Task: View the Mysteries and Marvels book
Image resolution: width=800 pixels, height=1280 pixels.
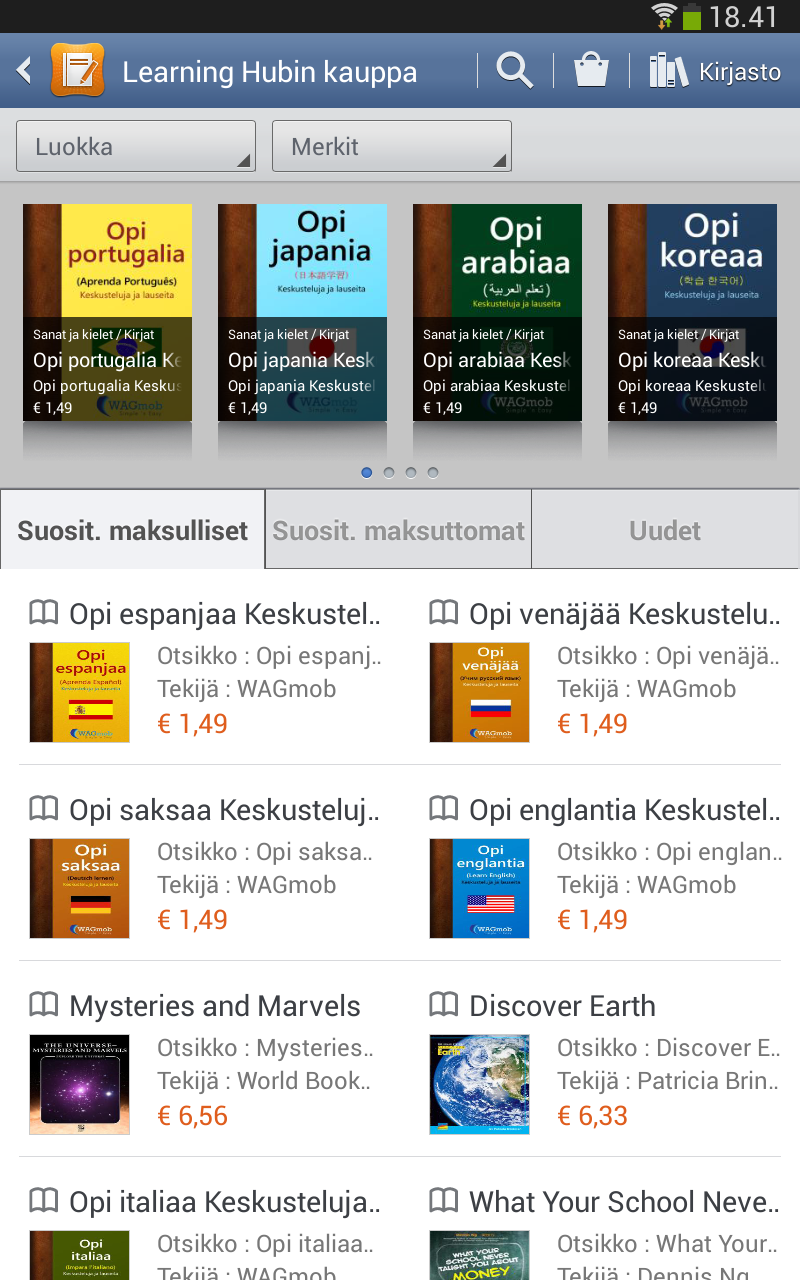Action: point(205,1061)
